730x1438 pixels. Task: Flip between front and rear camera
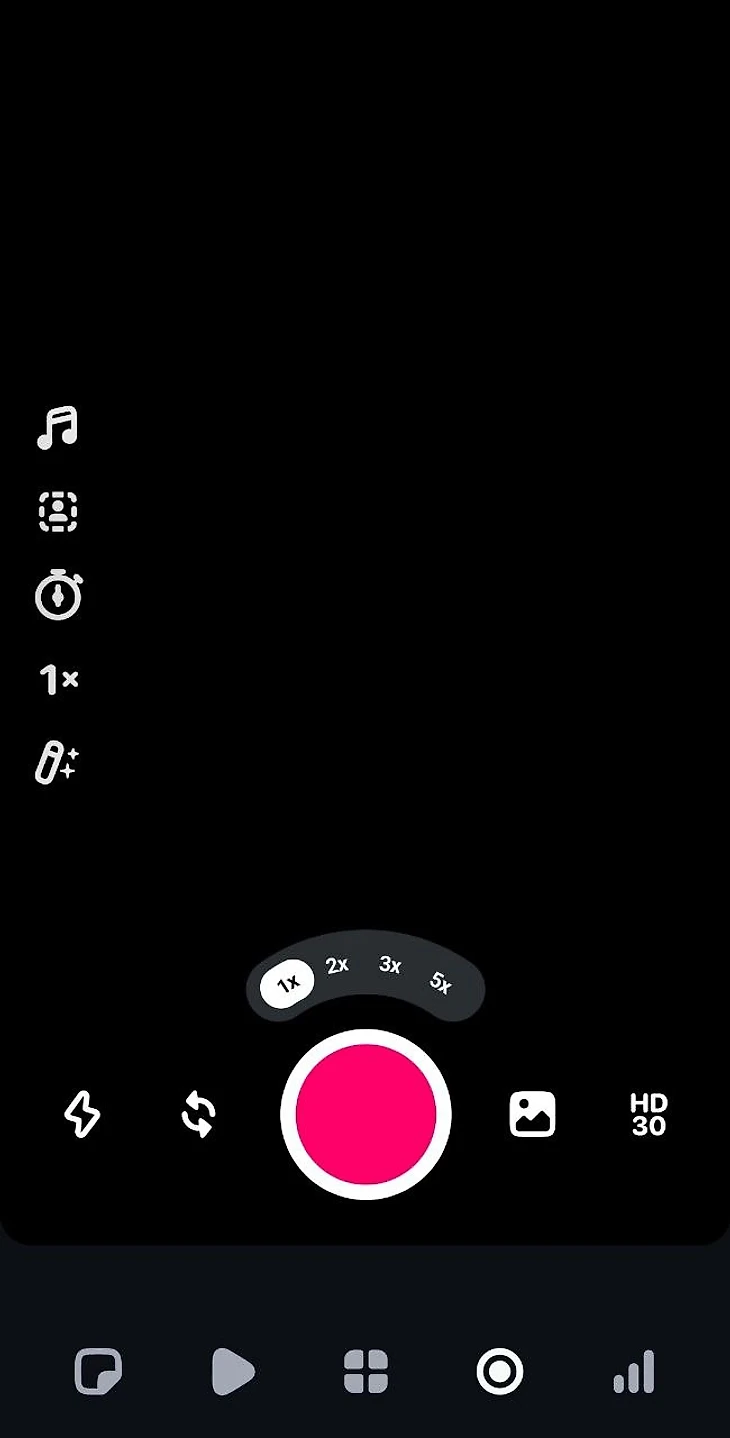pyautogui.click(x=198, y=1114)
